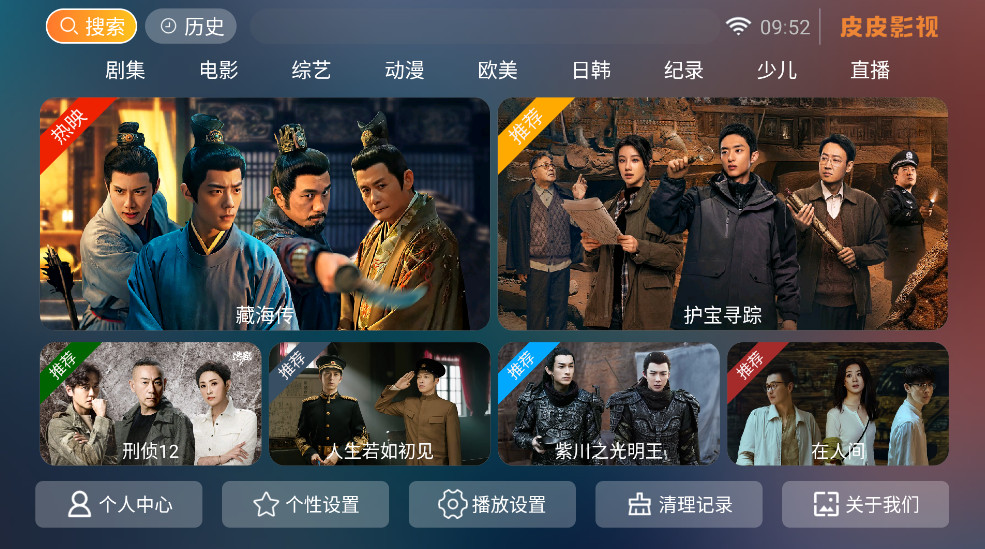985x549 pixels.
Task: Open the 少儿 tab
Action: [776, 70]
